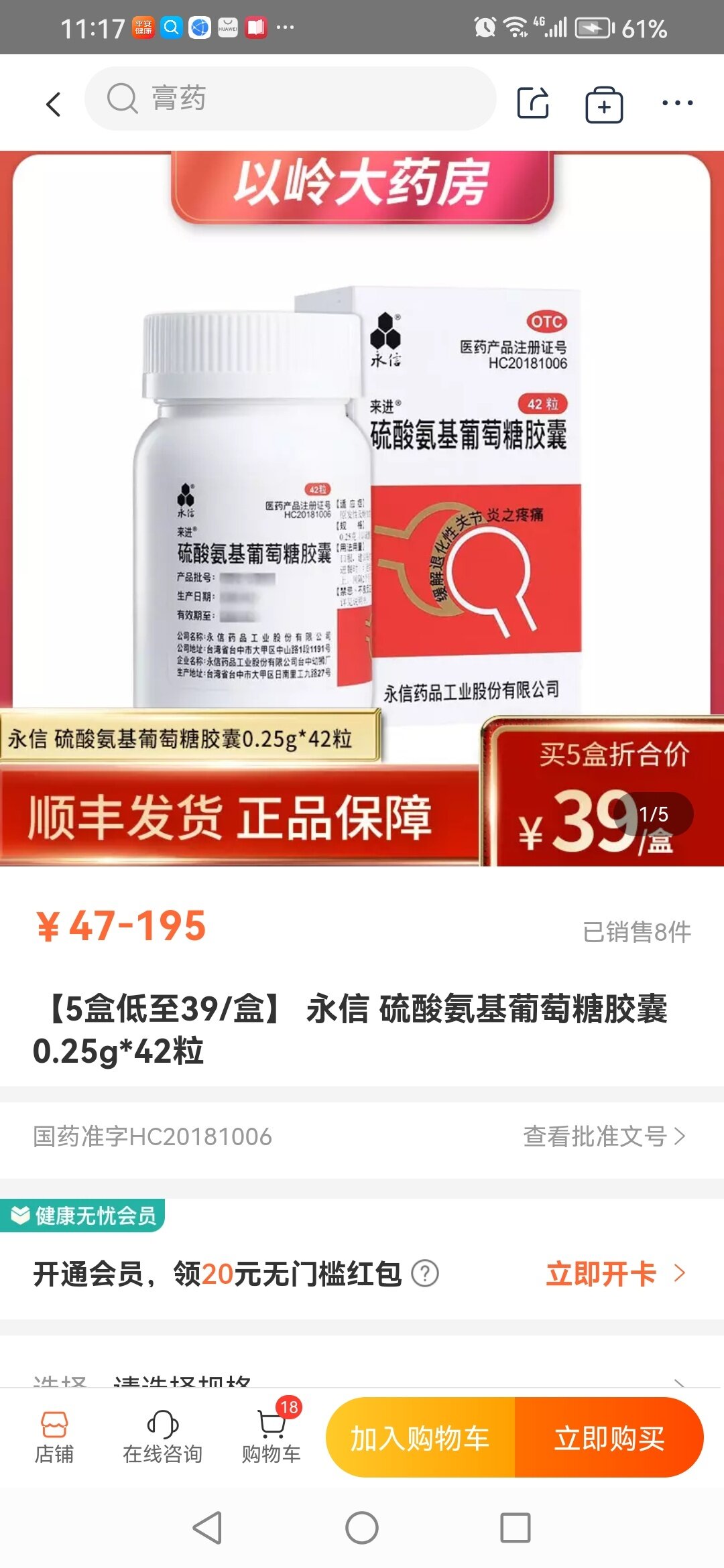Open 购物车 shopping cart
The width and height of the screenshot is (724, 1568).
(x=271, y=1437)
